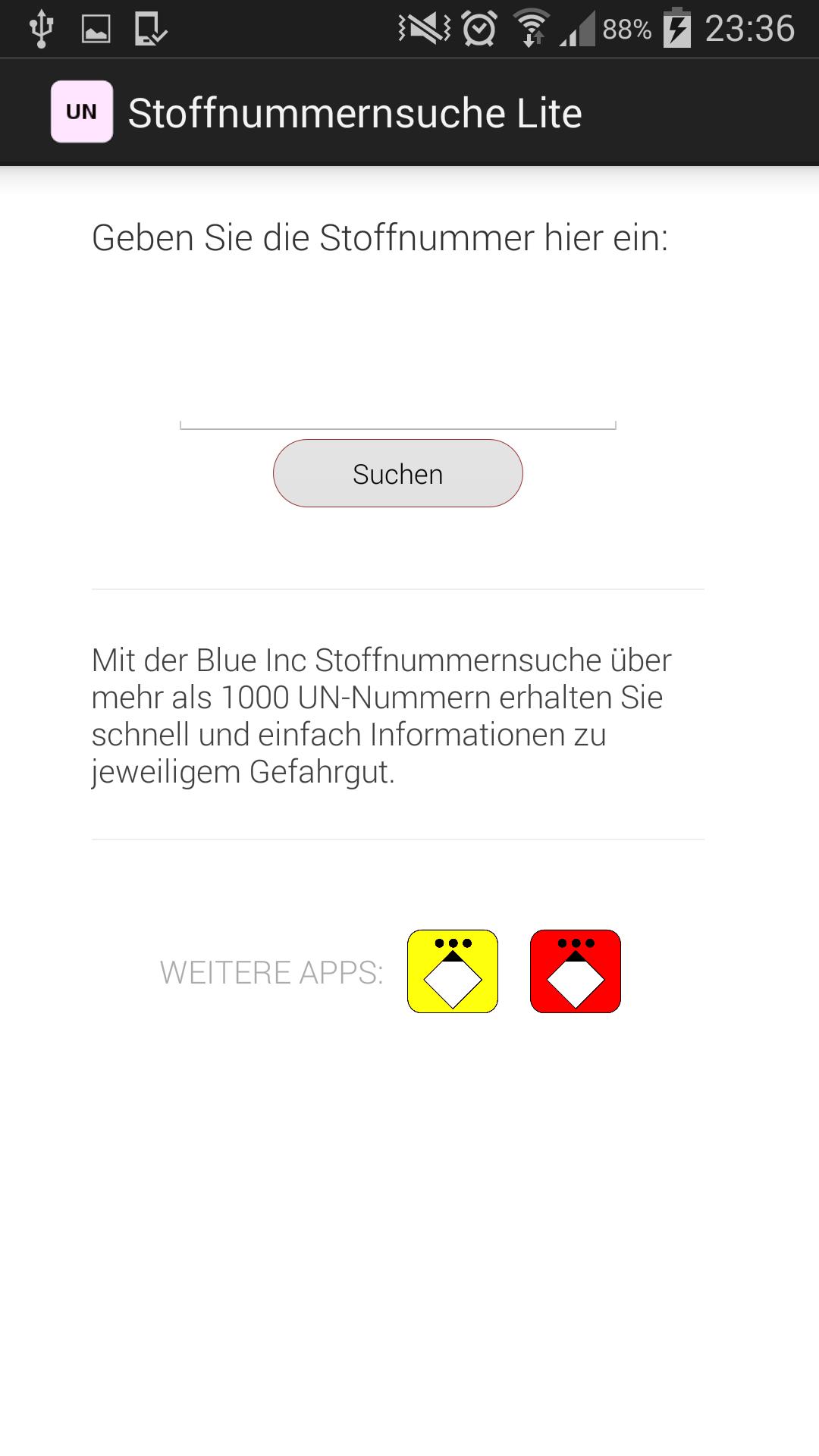Tap the divider above WEITERE APPS
The image size is (819, 1456).
point(397,840)
